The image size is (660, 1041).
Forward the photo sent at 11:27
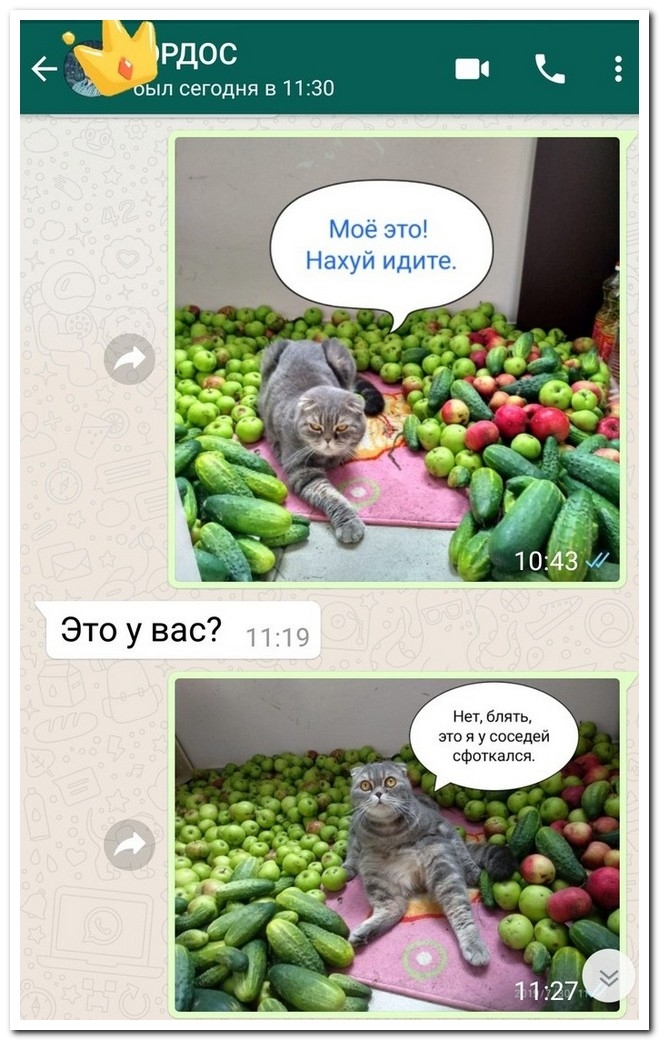[x=130, y=845]
